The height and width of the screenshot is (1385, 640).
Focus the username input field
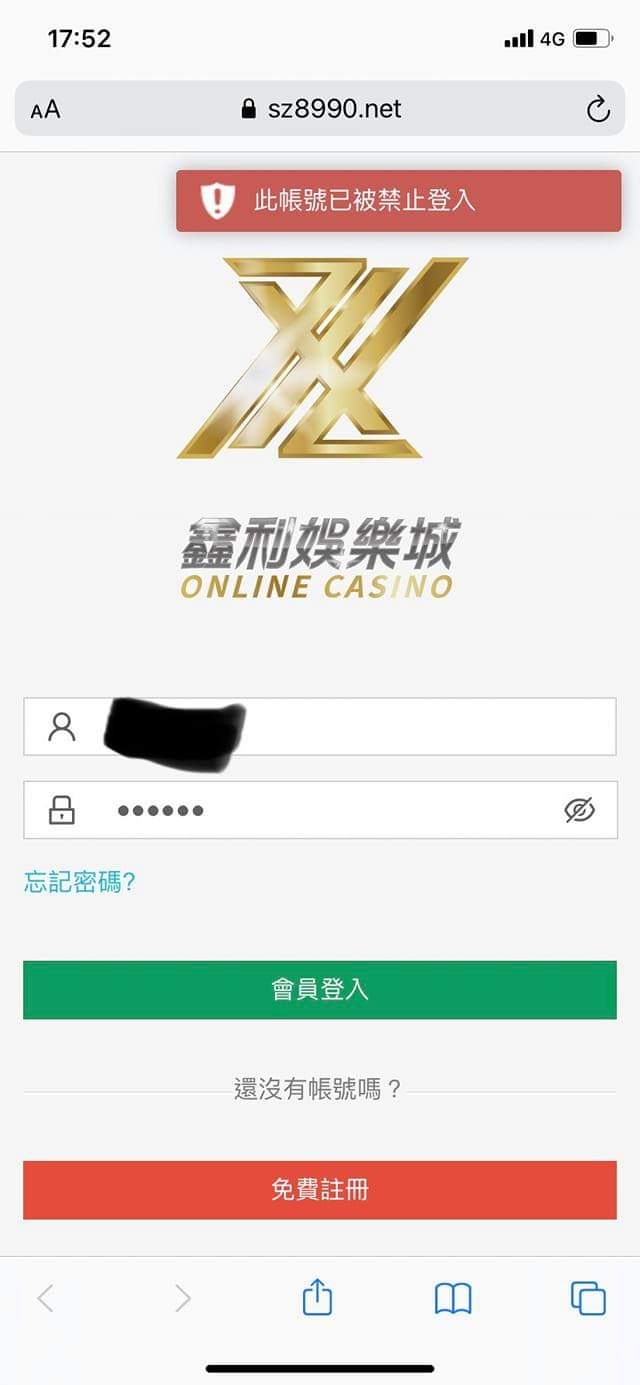[400, 727]
